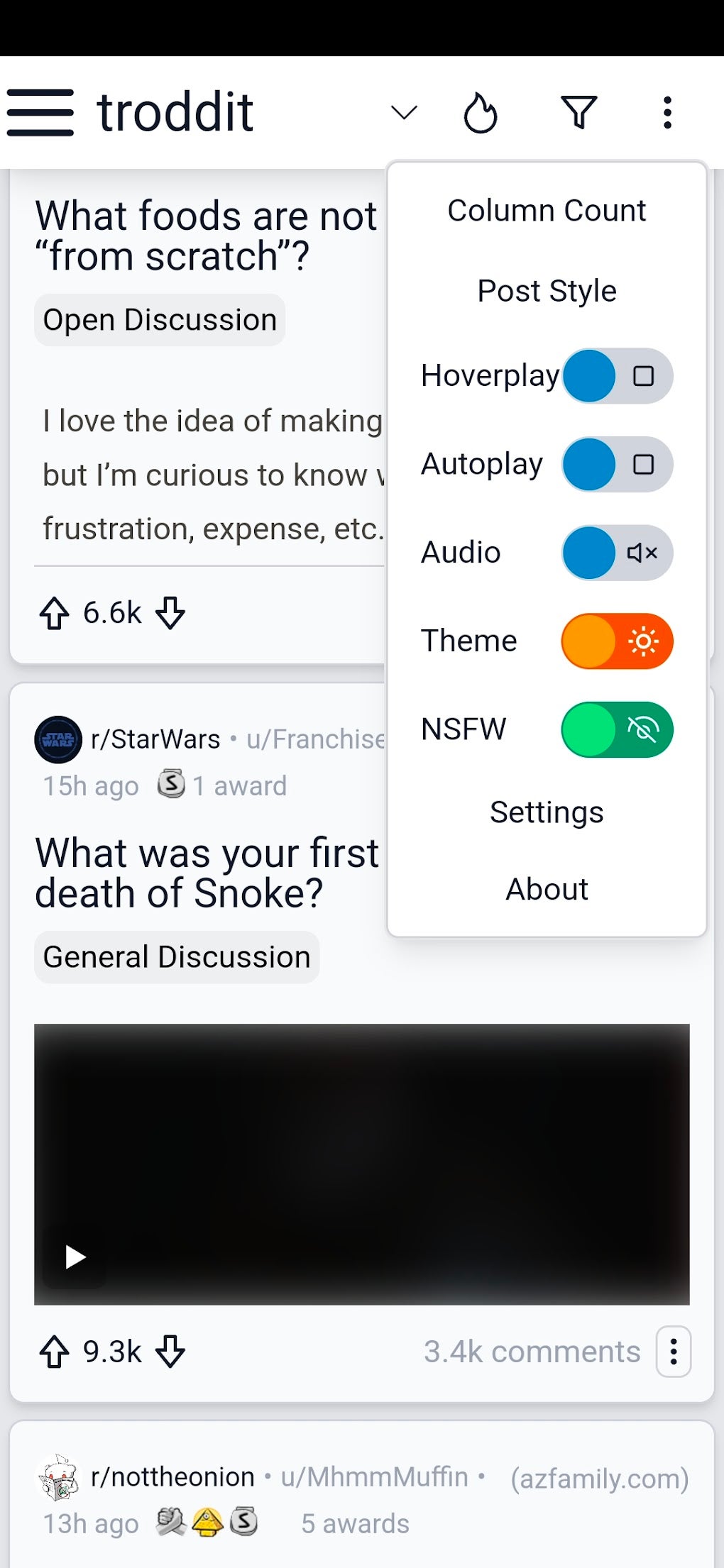
Task: Downvote the Snoke post
Action: coord(170,1350)
